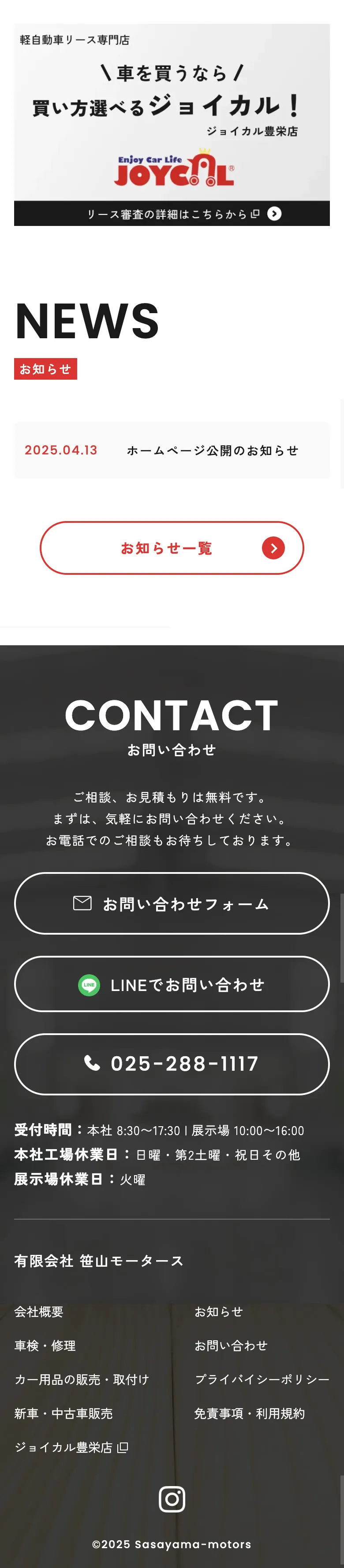Screen dimensions: 344x1568
Task: Contact via LINEでお問い合わせ button
Action: tap(172, 984)
